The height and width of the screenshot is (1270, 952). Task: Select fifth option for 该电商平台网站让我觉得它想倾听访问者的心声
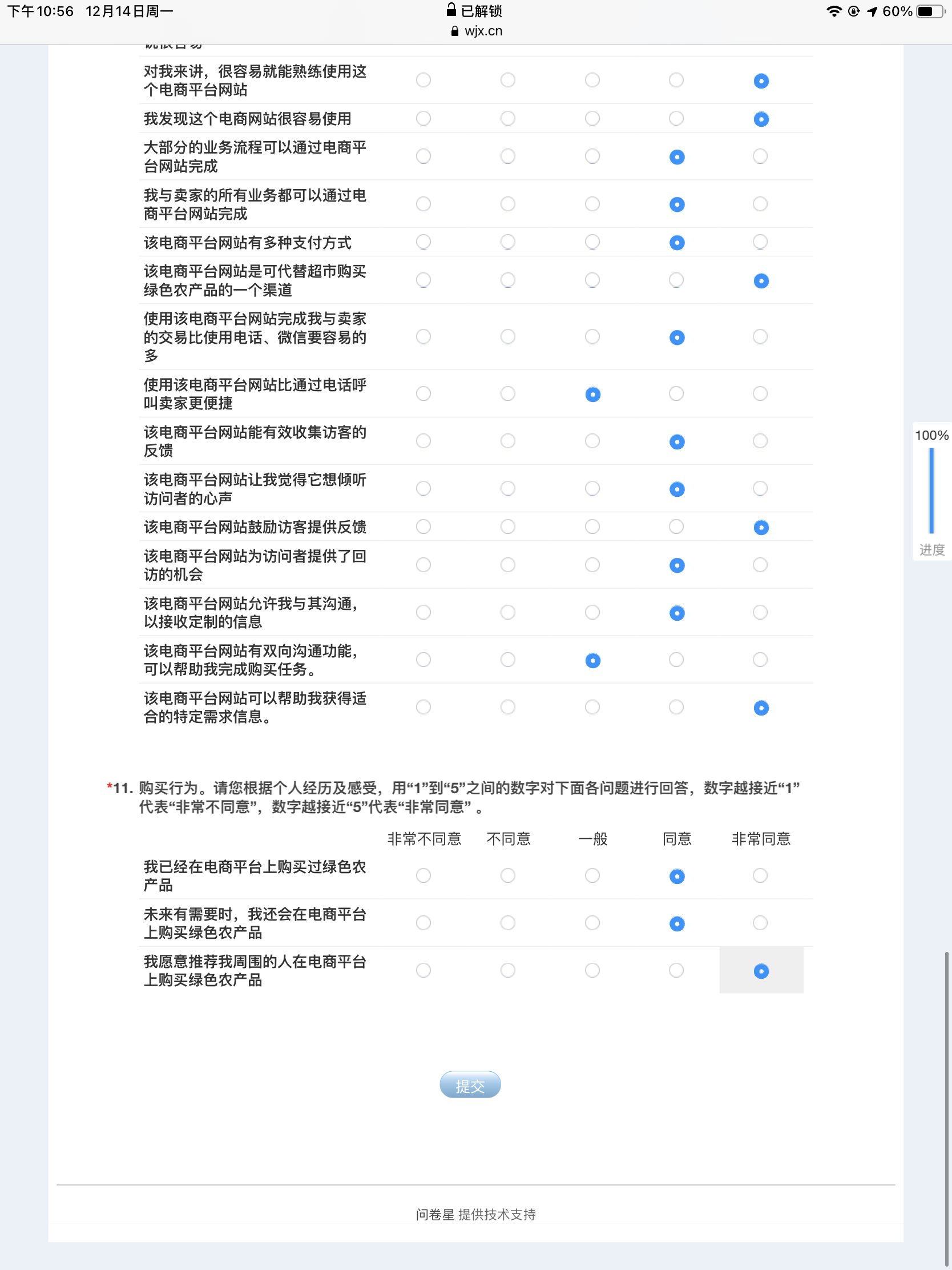click(x=760, y=489)
